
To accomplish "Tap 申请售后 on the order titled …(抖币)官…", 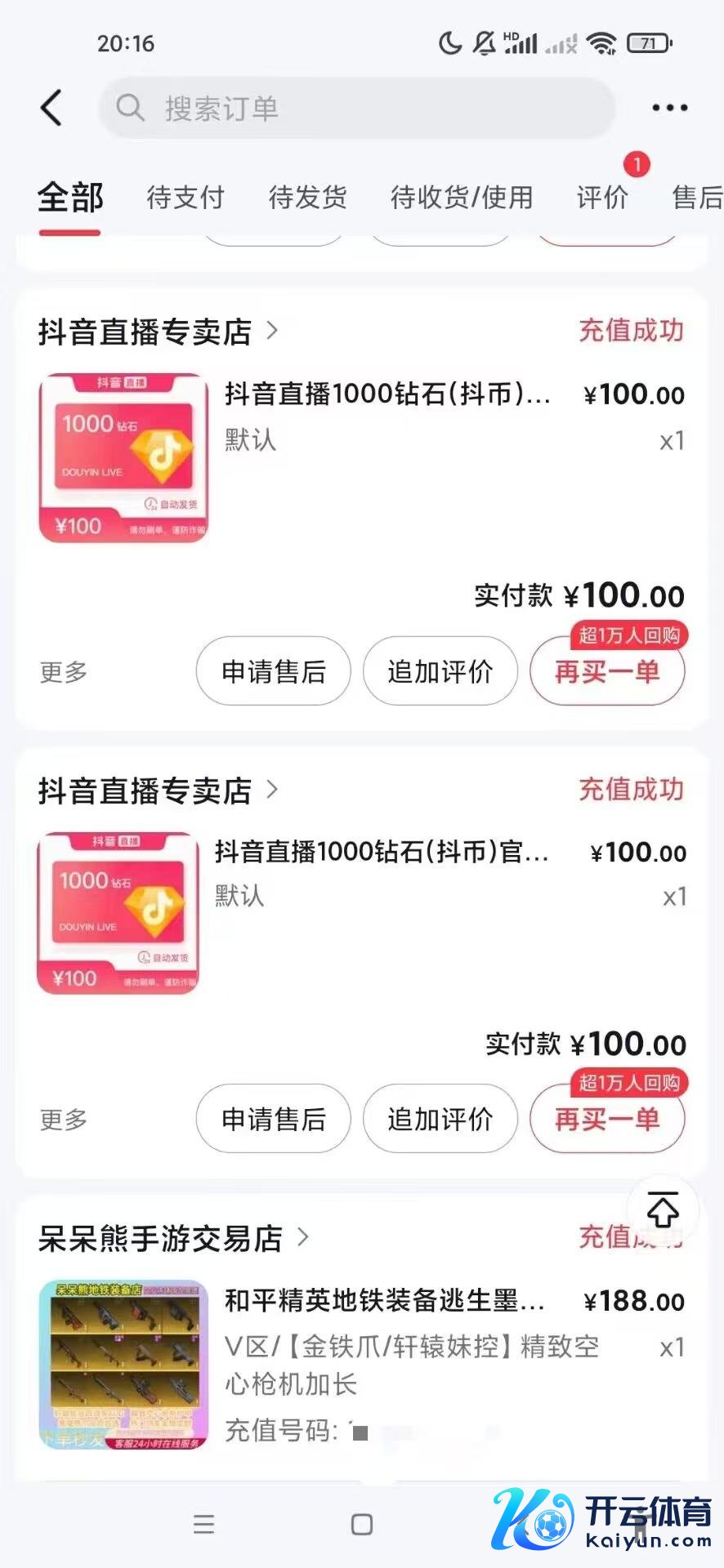I will 274,1119.
